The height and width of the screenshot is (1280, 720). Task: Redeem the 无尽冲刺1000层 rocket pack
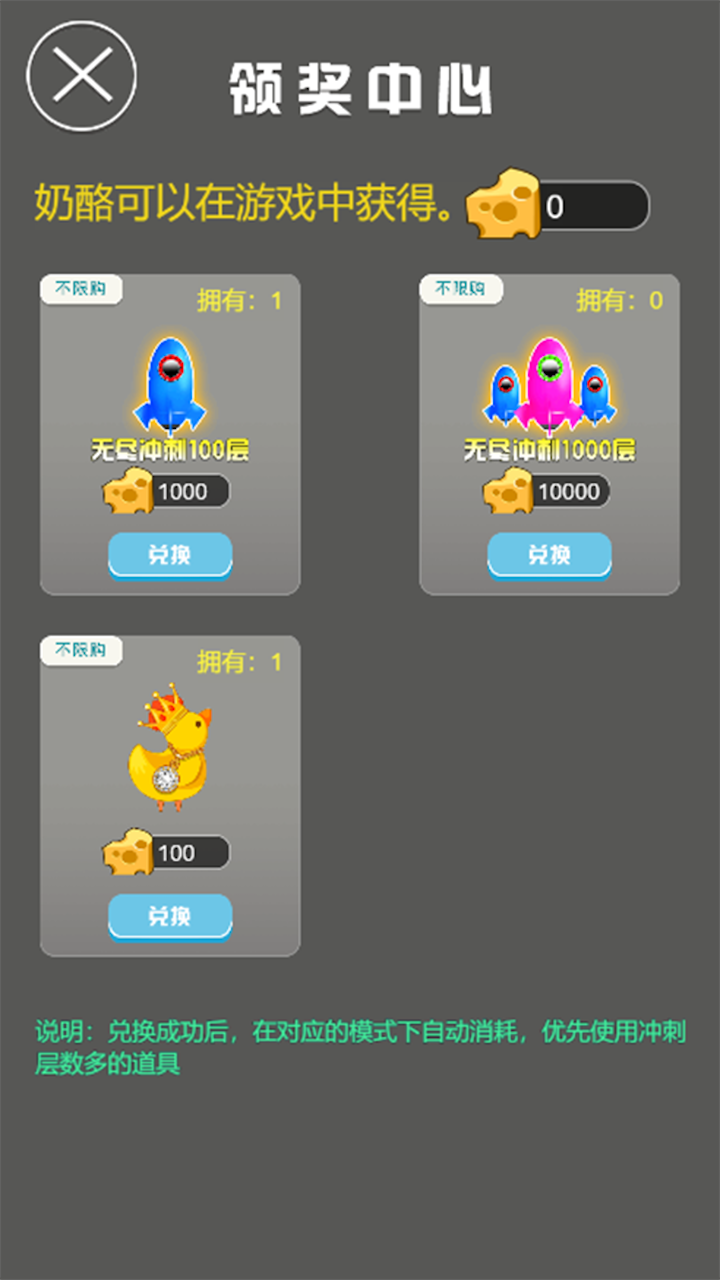(x=549, y=555)
